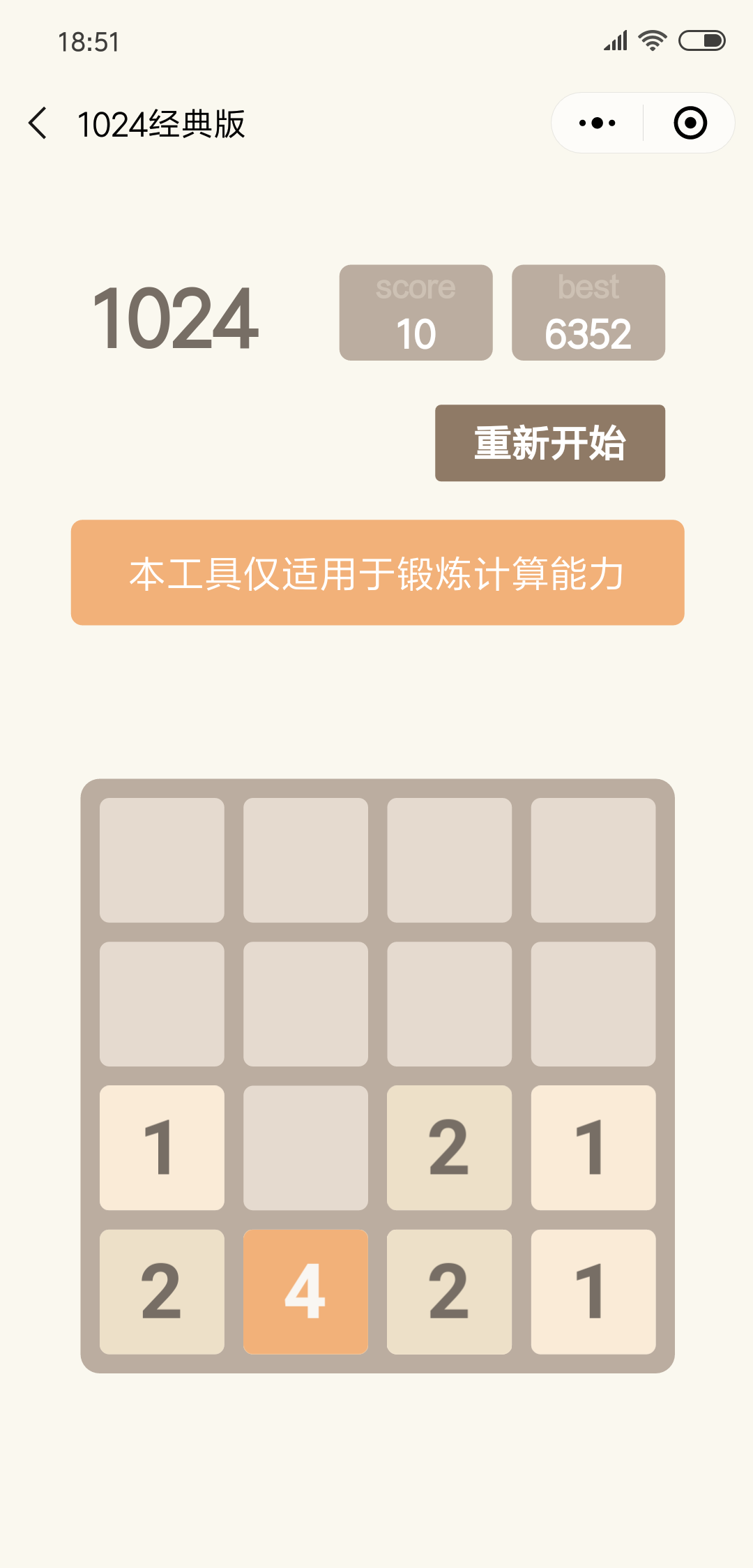Image resolution: width=753 pixels, height=1568 pixels.
Task: Close the mini program via circle icon
Action: [x=690, y=123]
